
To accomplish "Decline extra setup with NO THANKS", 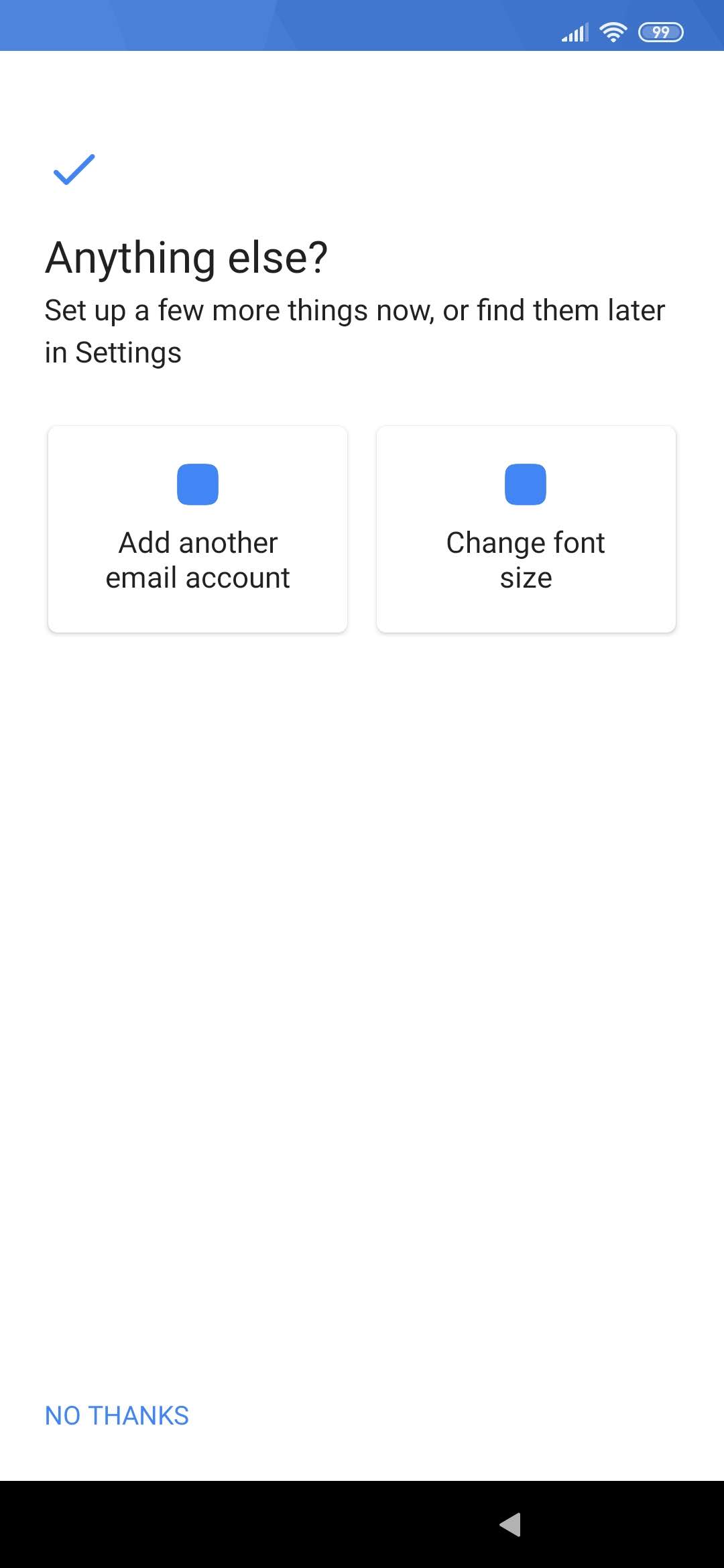I will 117,1415.
